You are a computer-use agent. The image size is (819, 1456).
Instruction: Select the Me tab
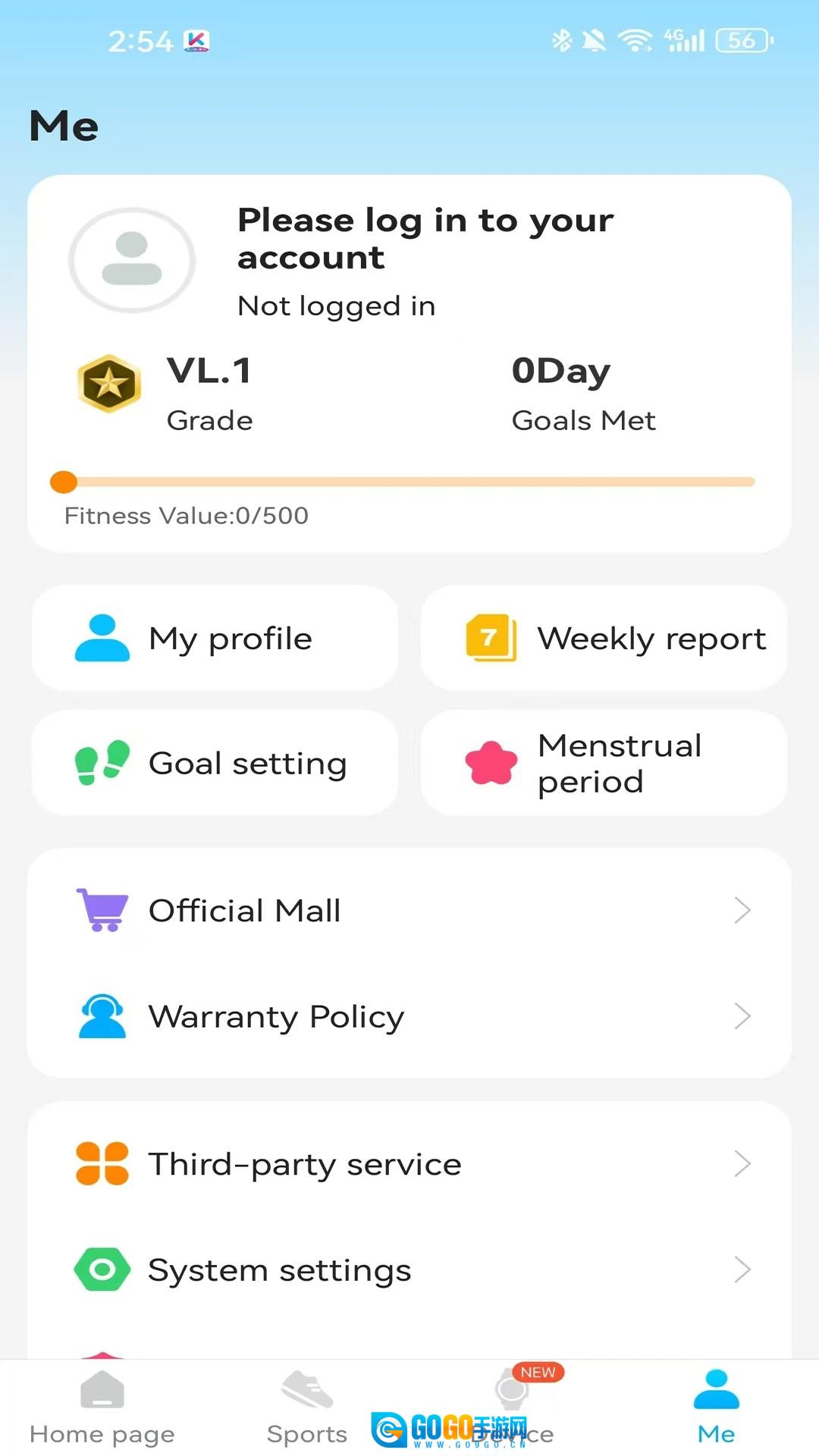(x=716, y=1407)
